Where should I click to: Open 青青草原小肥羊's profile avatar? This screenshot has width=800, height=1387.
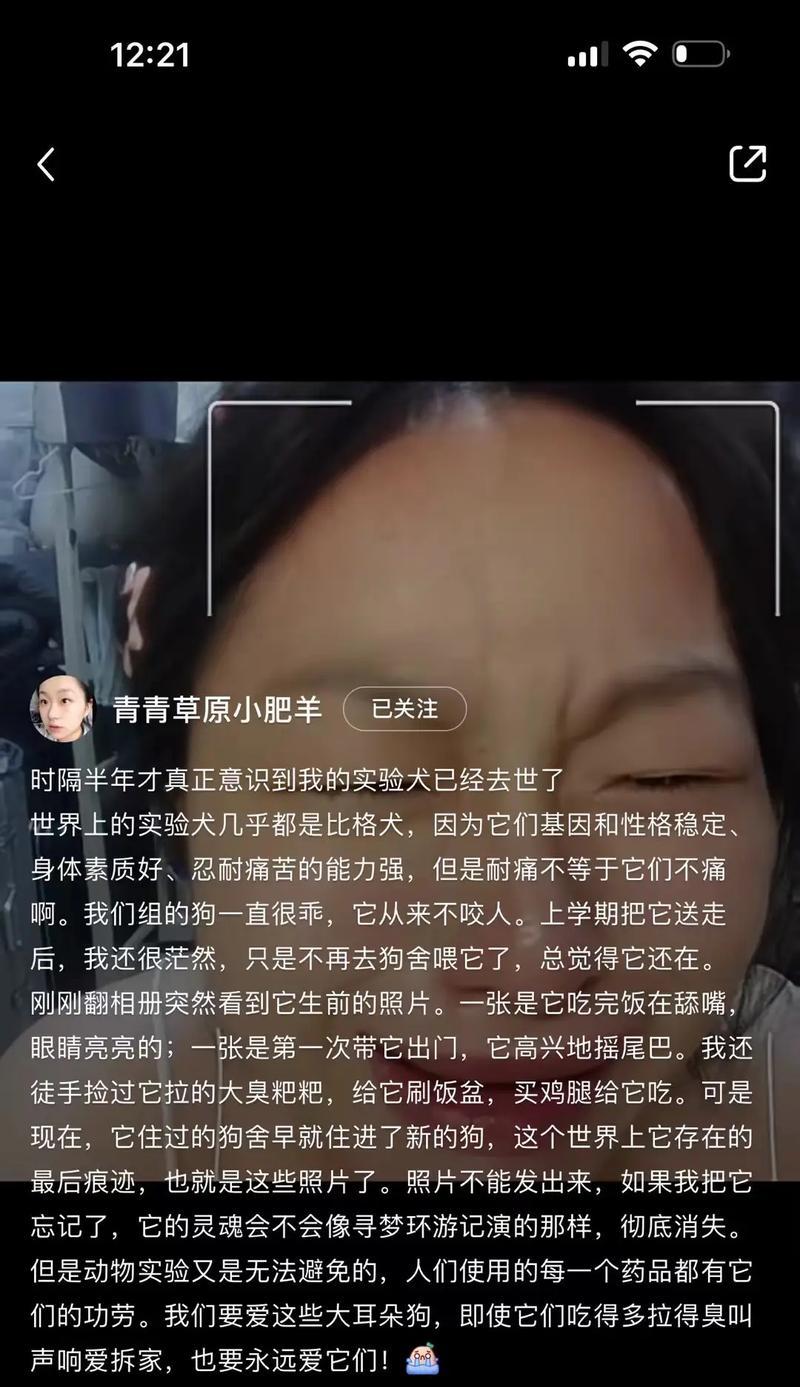click(x=62, y=709)
